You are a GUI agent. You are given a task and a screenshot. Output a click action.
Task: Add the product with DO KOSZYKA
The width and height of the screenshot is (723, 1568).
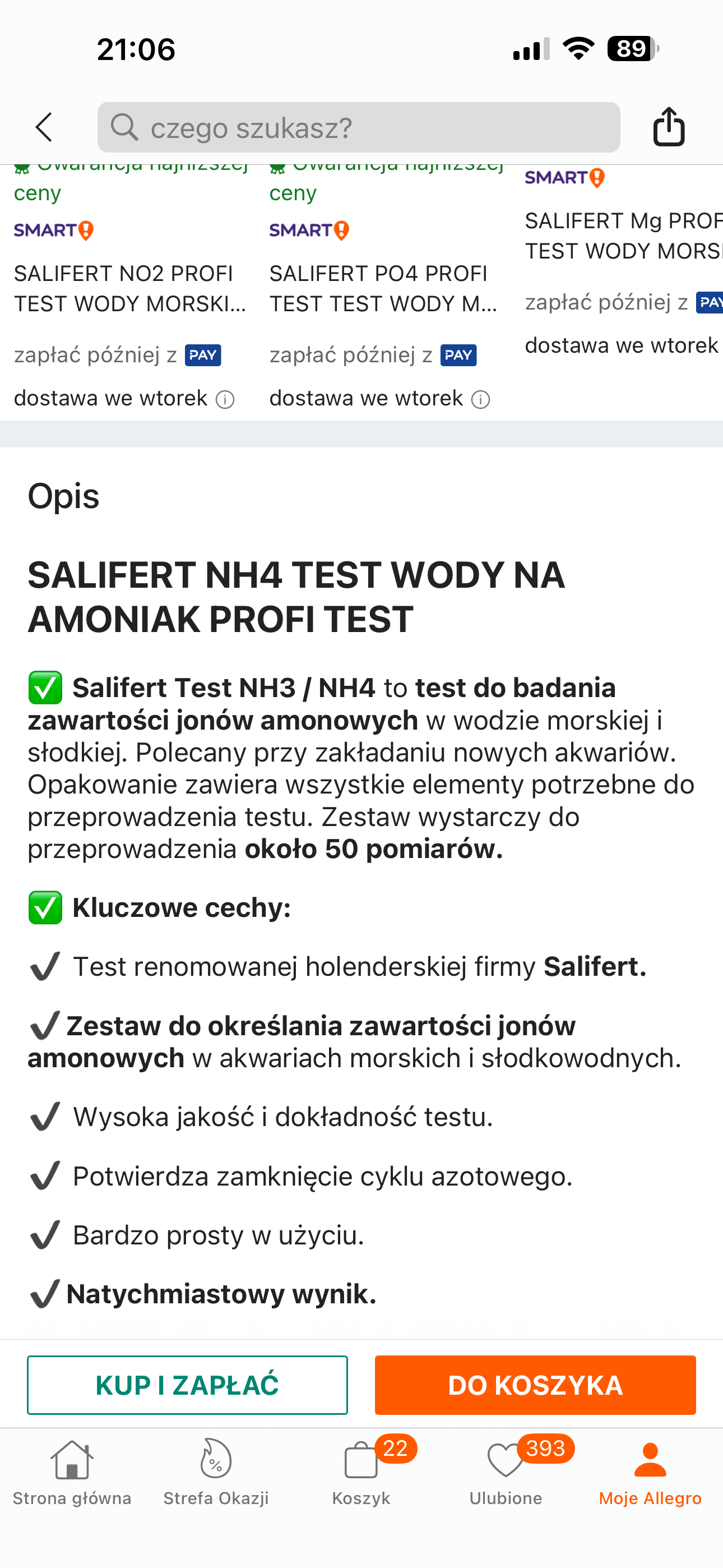(535, 1385)
